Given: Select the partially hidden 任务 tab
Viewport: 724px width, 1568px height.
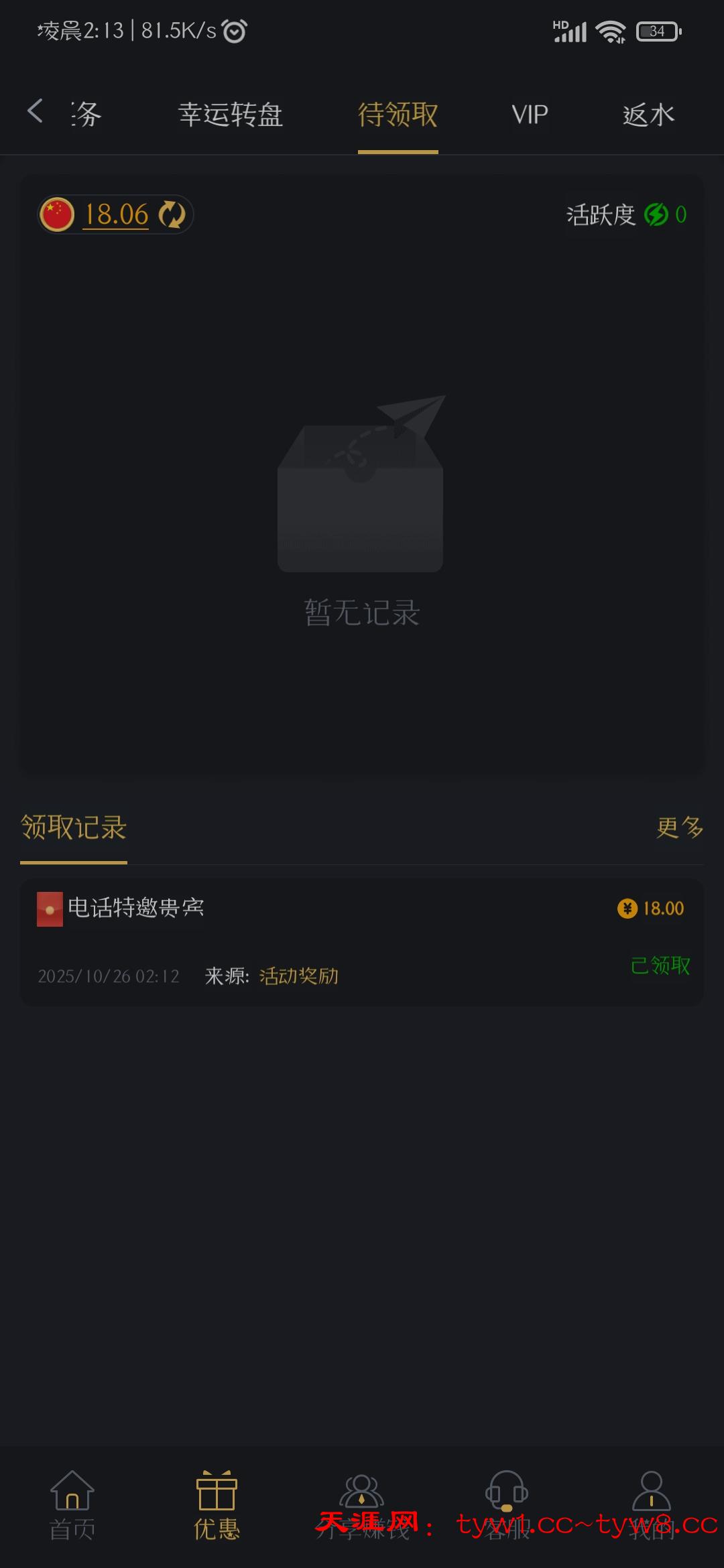Looking at the screenshot, I should (87, 115).
